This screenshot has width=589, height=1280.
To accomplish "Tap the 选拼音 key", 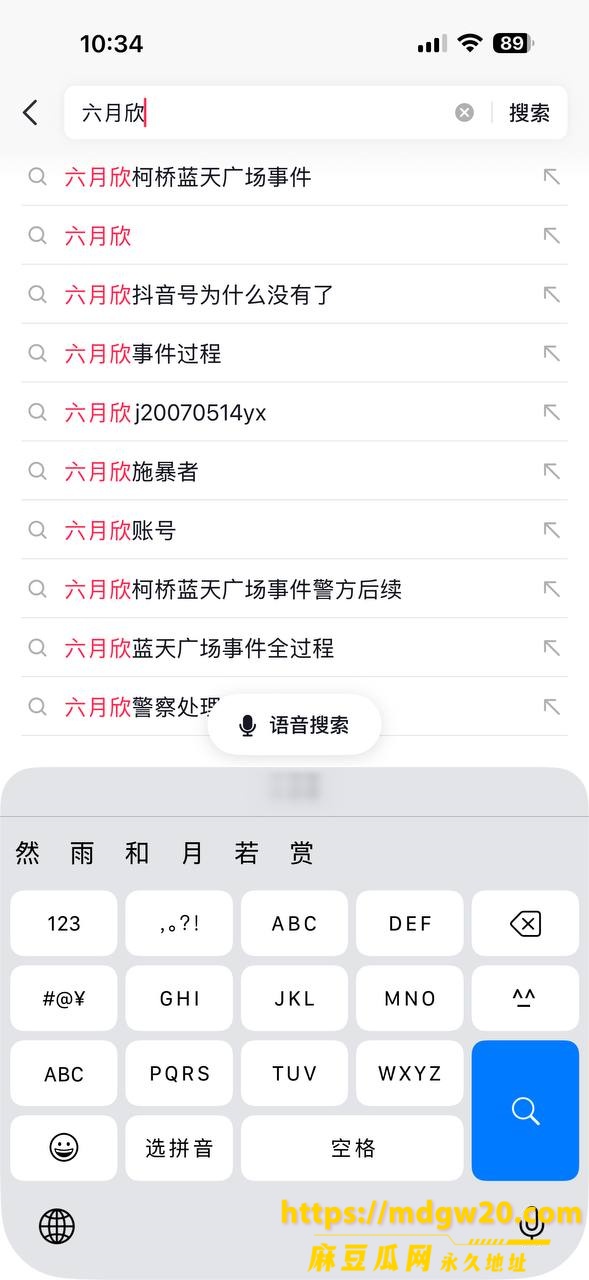I will pyautogui.click(x=179, y=1148).
